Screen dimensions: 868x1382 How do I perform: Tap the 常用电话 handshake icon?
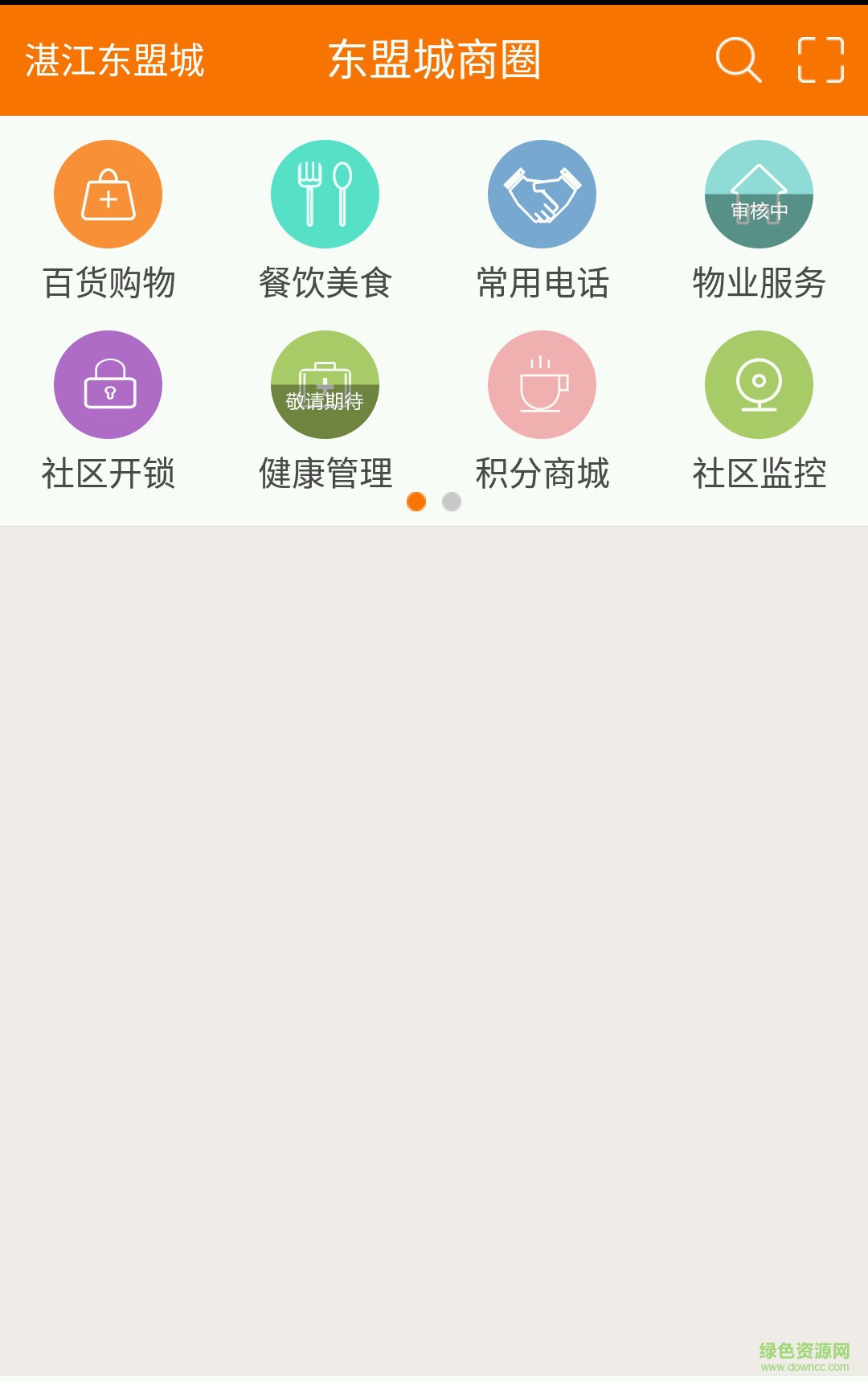click(542, 194)
